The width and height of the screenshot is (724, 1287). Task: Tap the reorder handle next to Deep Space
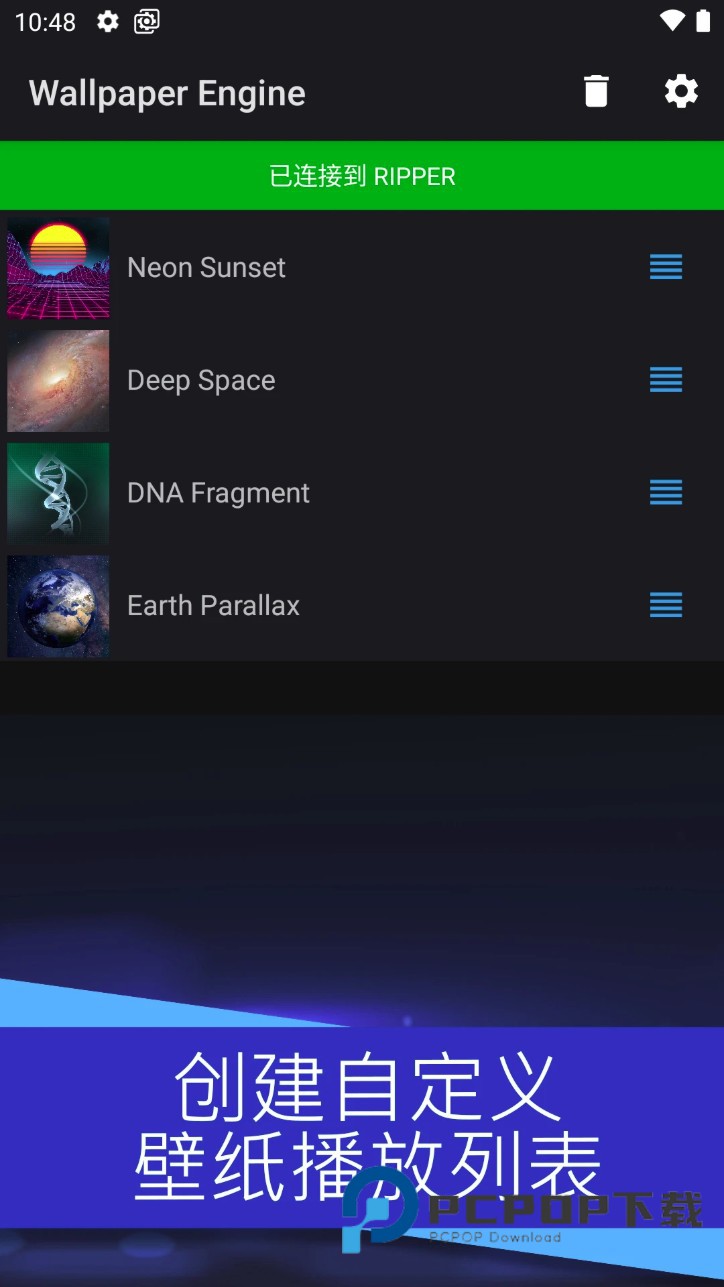tap(666, 380)
